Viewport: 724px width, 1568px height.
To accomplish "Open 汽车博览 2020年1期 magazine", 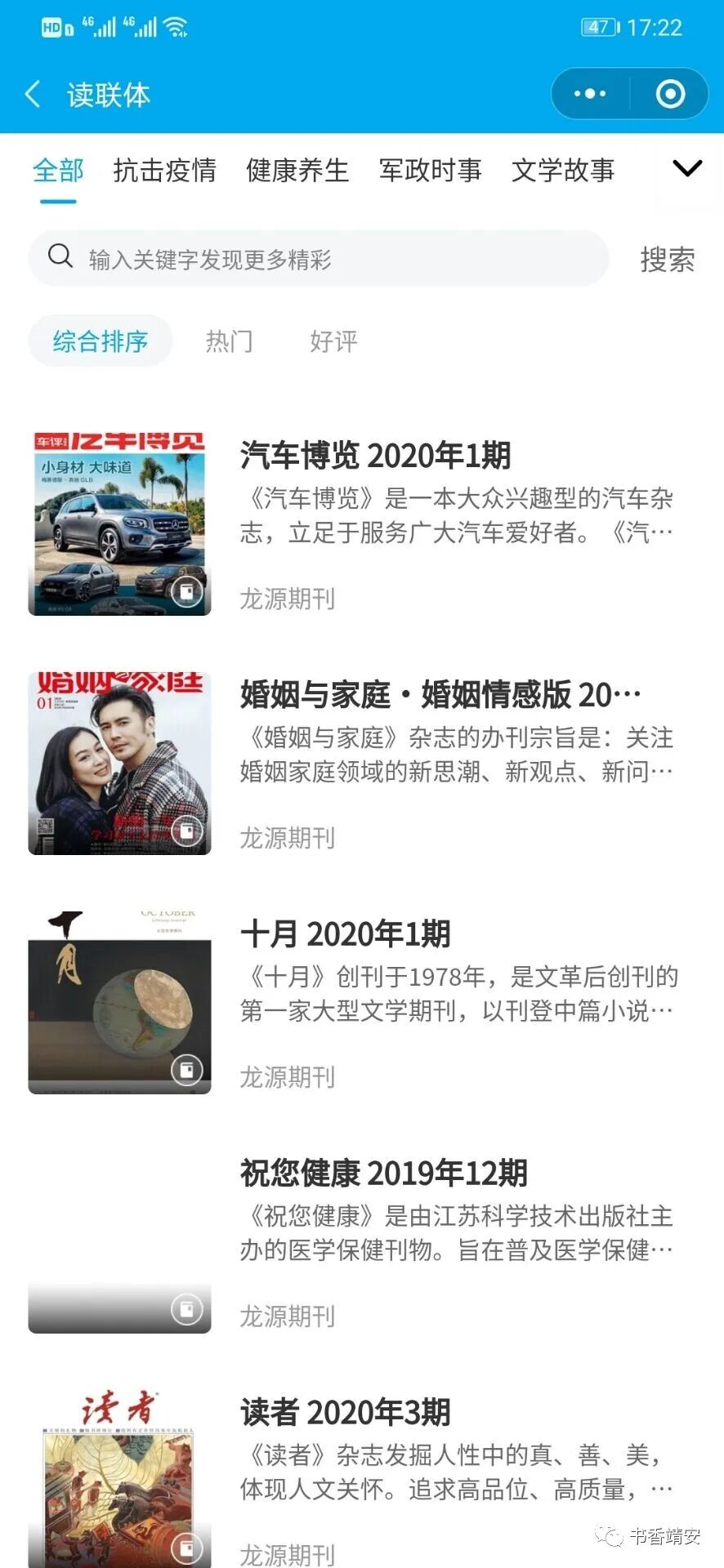I will (375, 456).
